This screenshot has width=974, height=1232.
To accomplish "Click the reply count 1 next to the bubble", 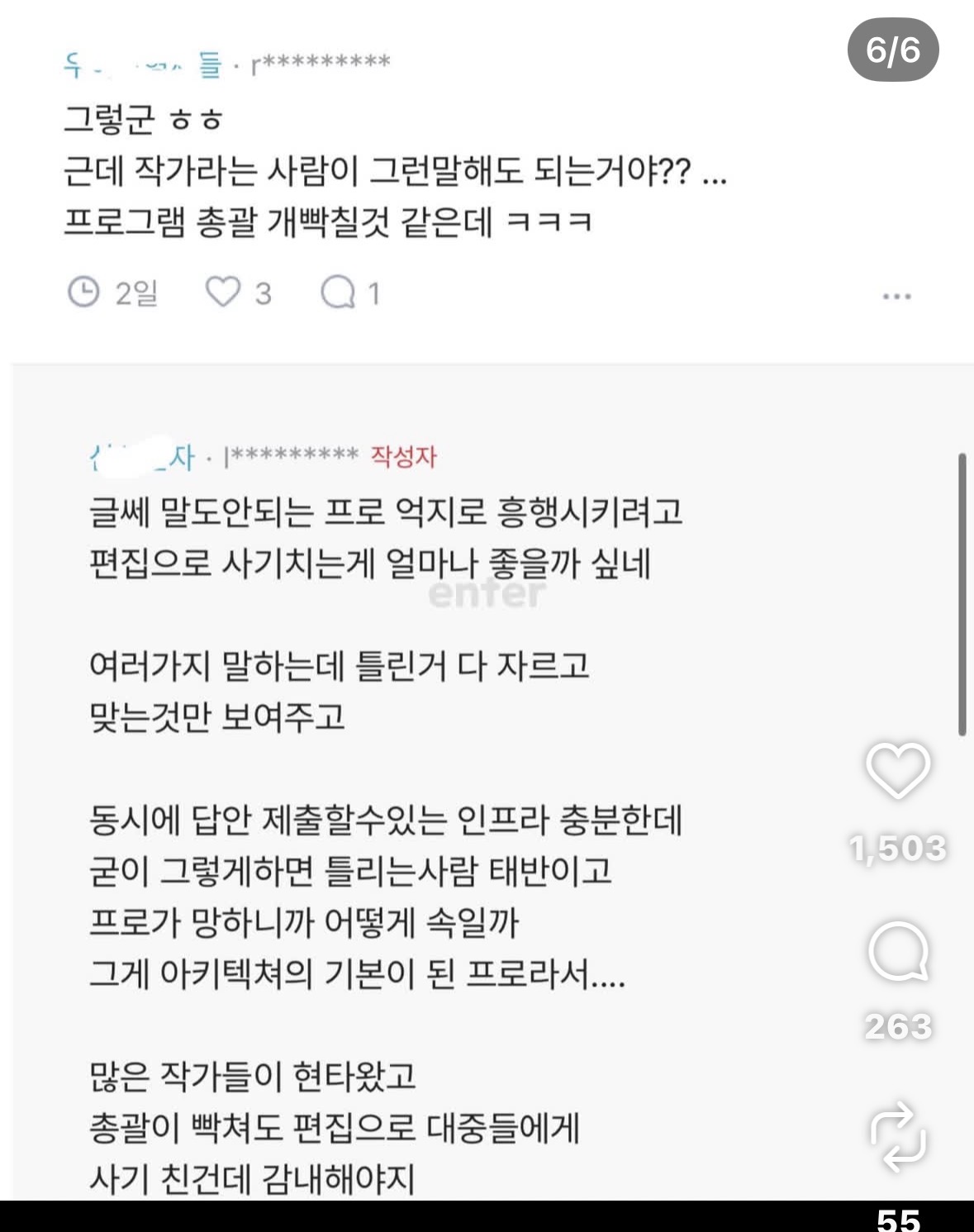I will click(x=373, y=290).
